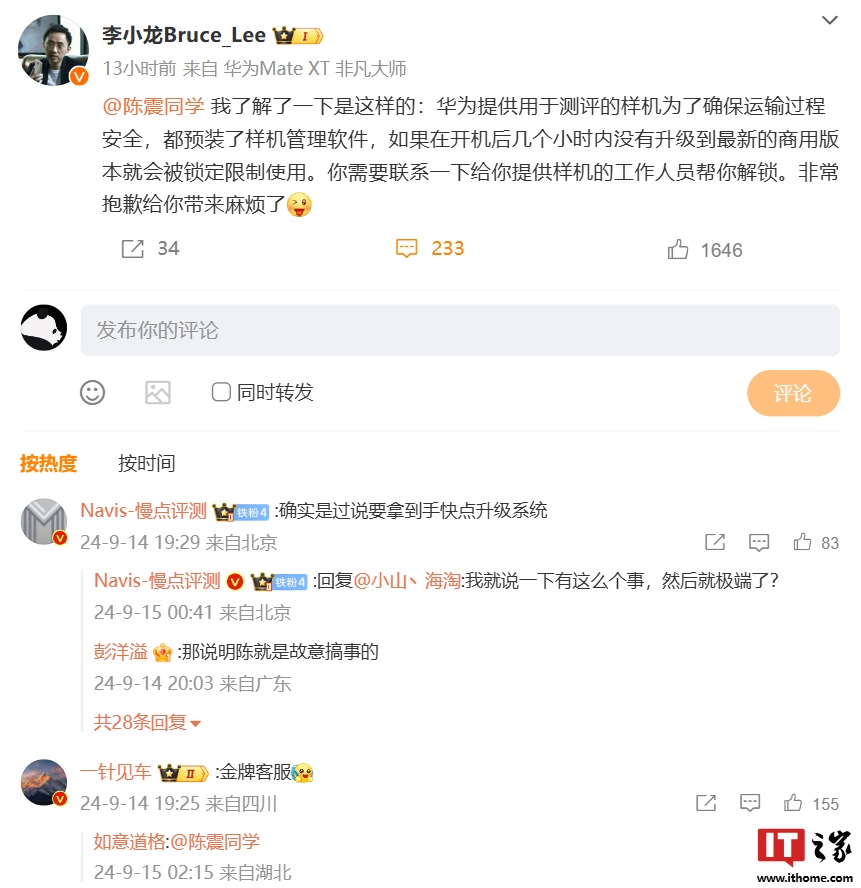Expand the chevron menu on the post
This screenshot has width=861, height=888.
pos(829,20)
